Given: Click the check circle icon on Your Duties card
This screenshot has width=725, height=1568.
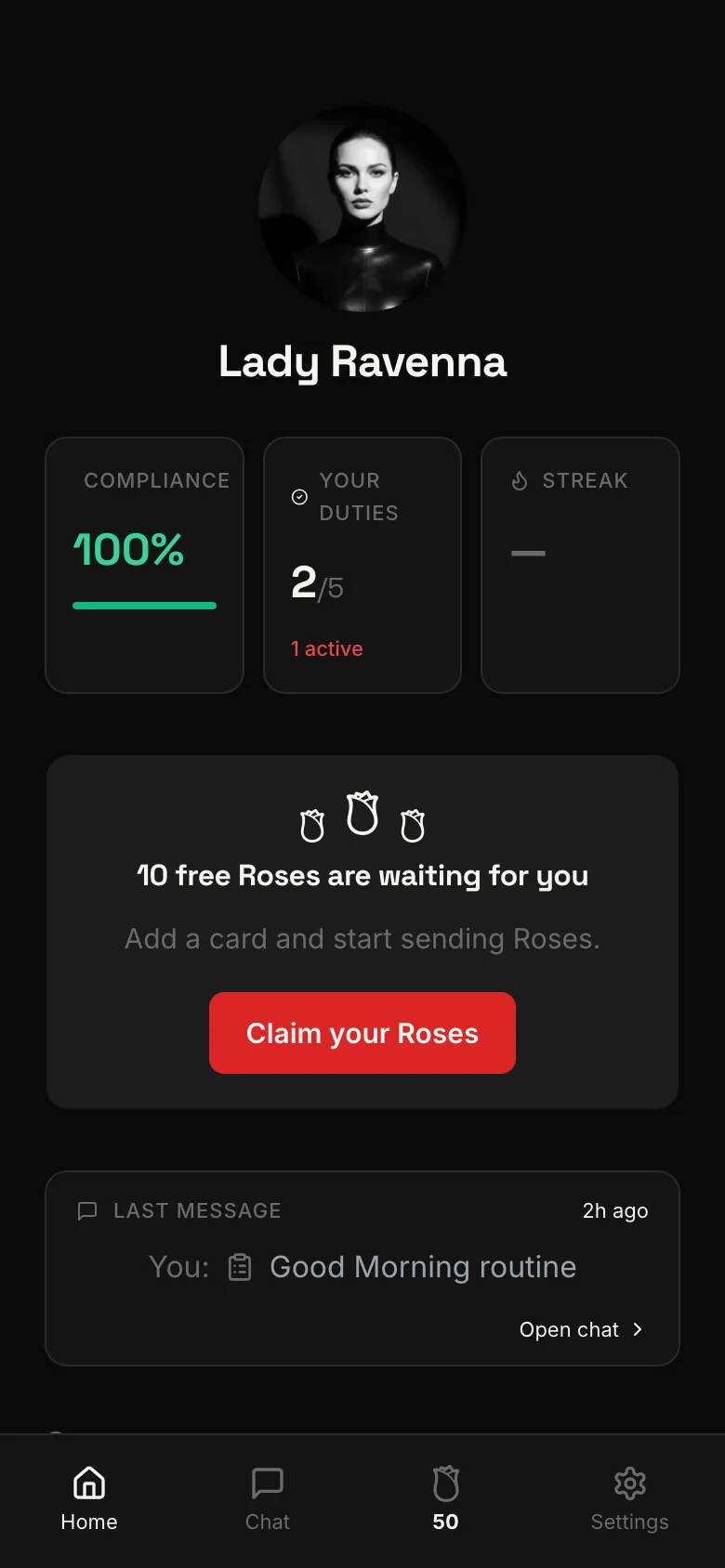Looking at the screenshot, I should 299,497.
